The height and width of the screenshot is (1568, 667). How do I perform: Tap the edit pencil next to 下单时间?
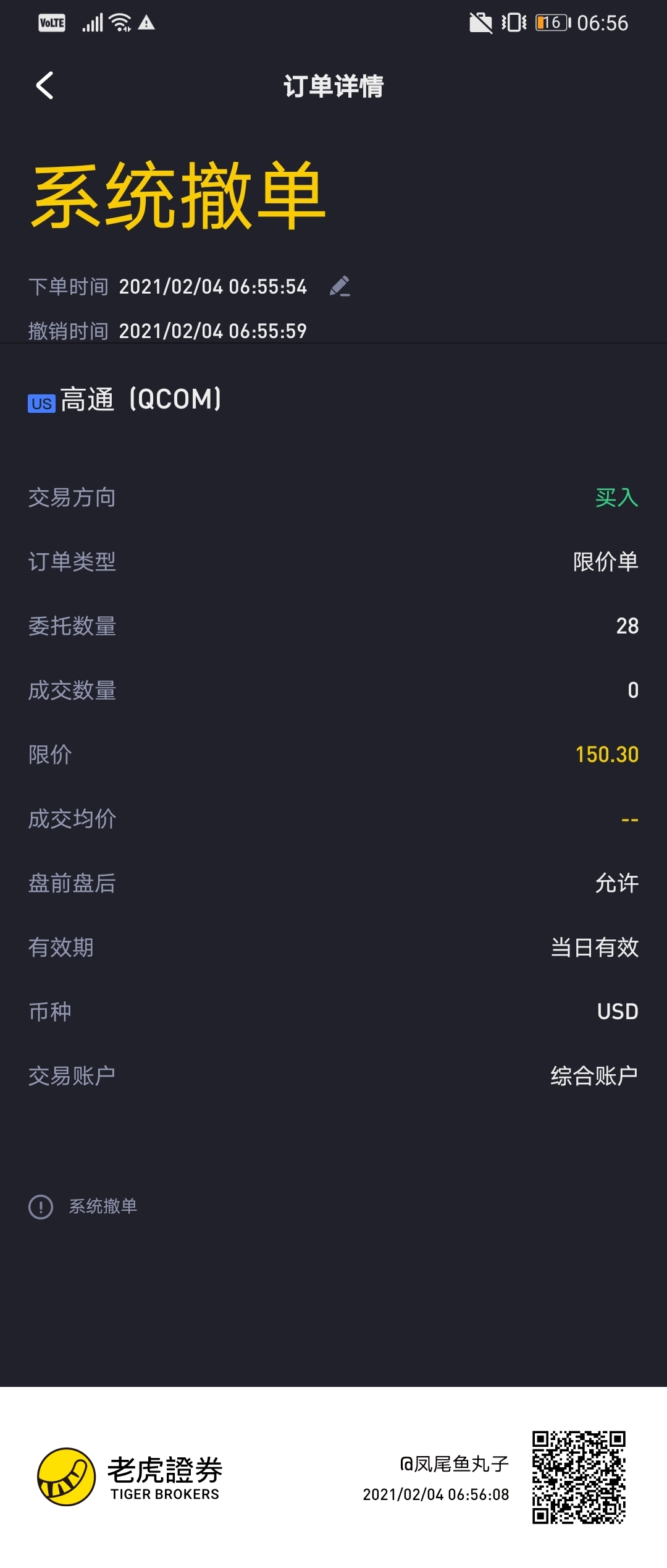(x=340, y=286)
